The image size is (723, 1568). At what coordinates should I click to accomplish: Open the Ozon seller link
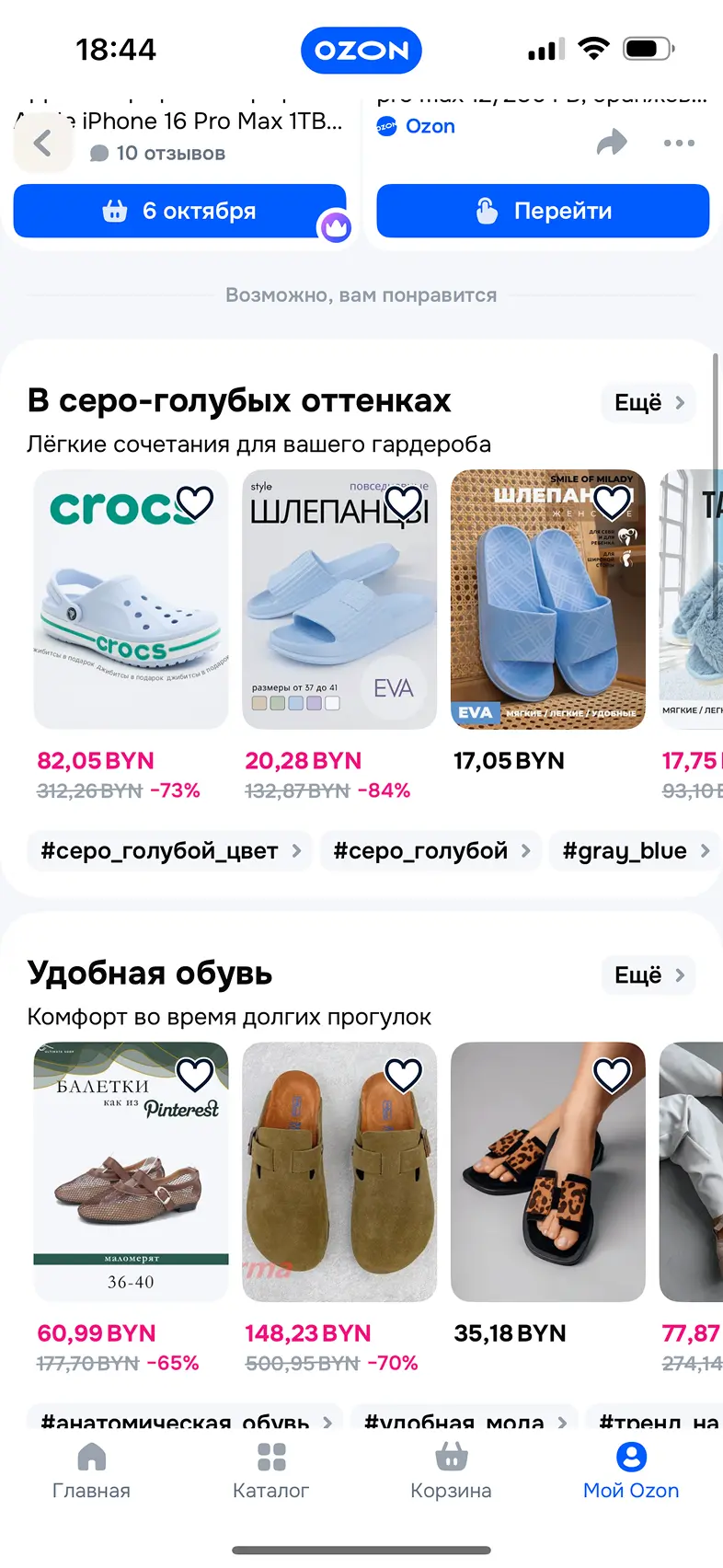[417, 126]
